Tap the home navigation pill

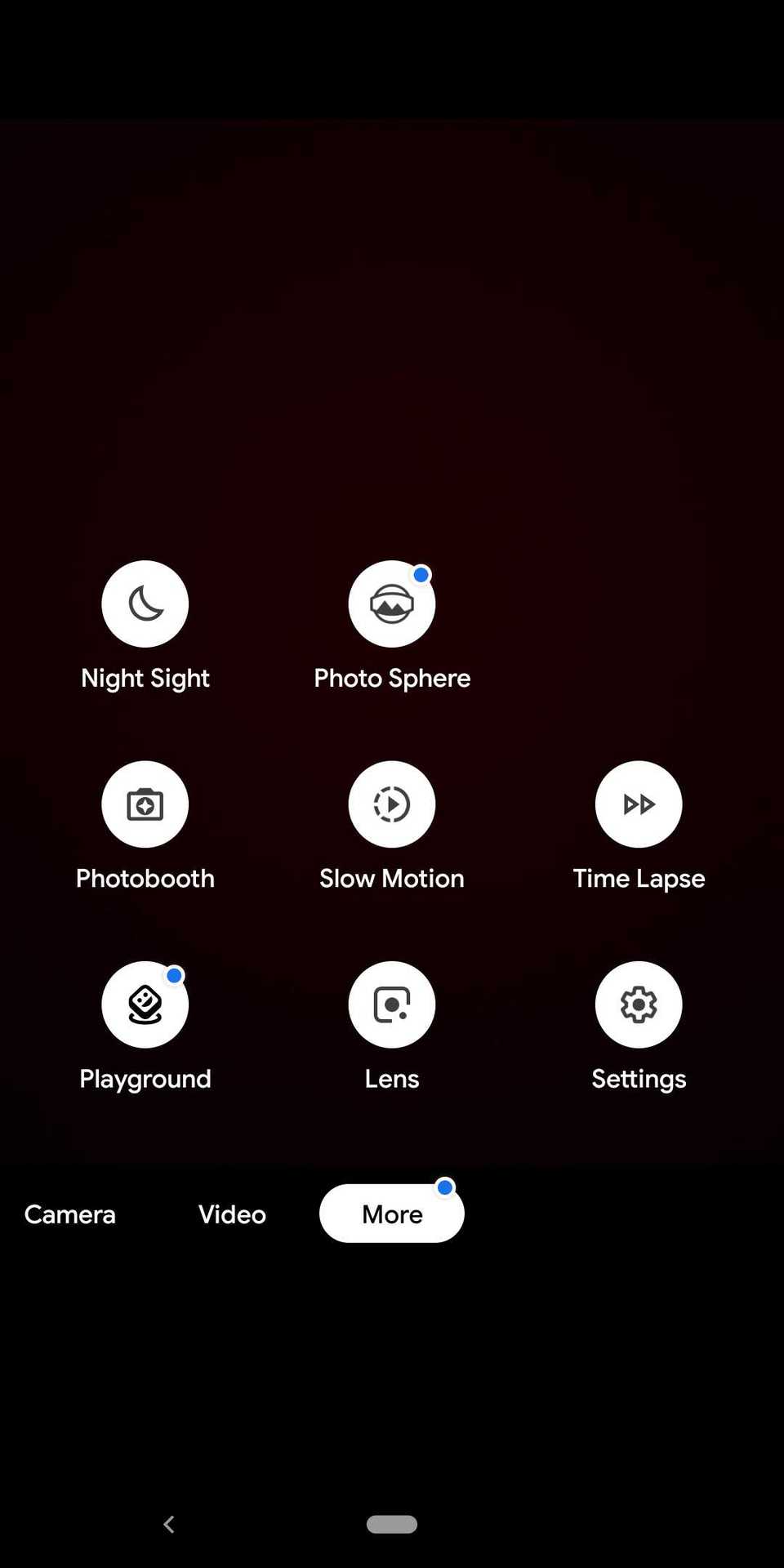click(391, 1524)
